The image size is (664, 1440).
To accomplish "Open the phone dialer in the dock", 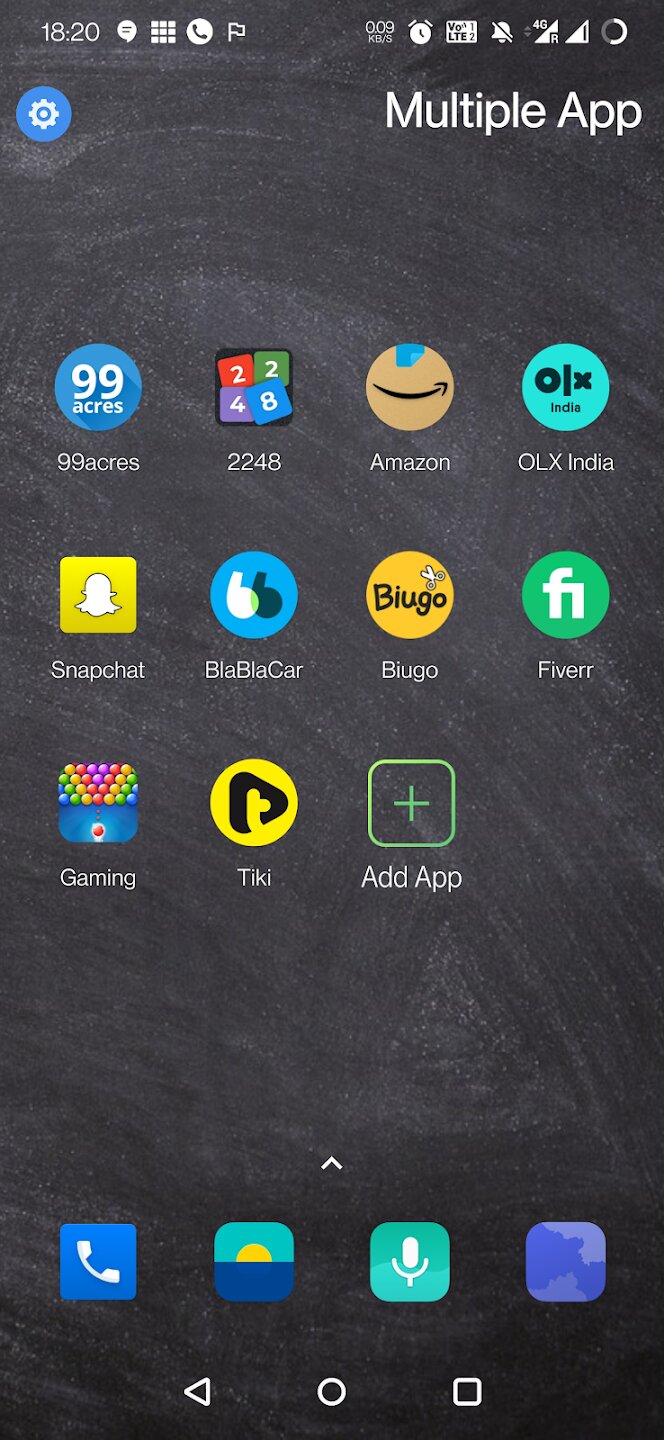I will [x=98, y=1262].
